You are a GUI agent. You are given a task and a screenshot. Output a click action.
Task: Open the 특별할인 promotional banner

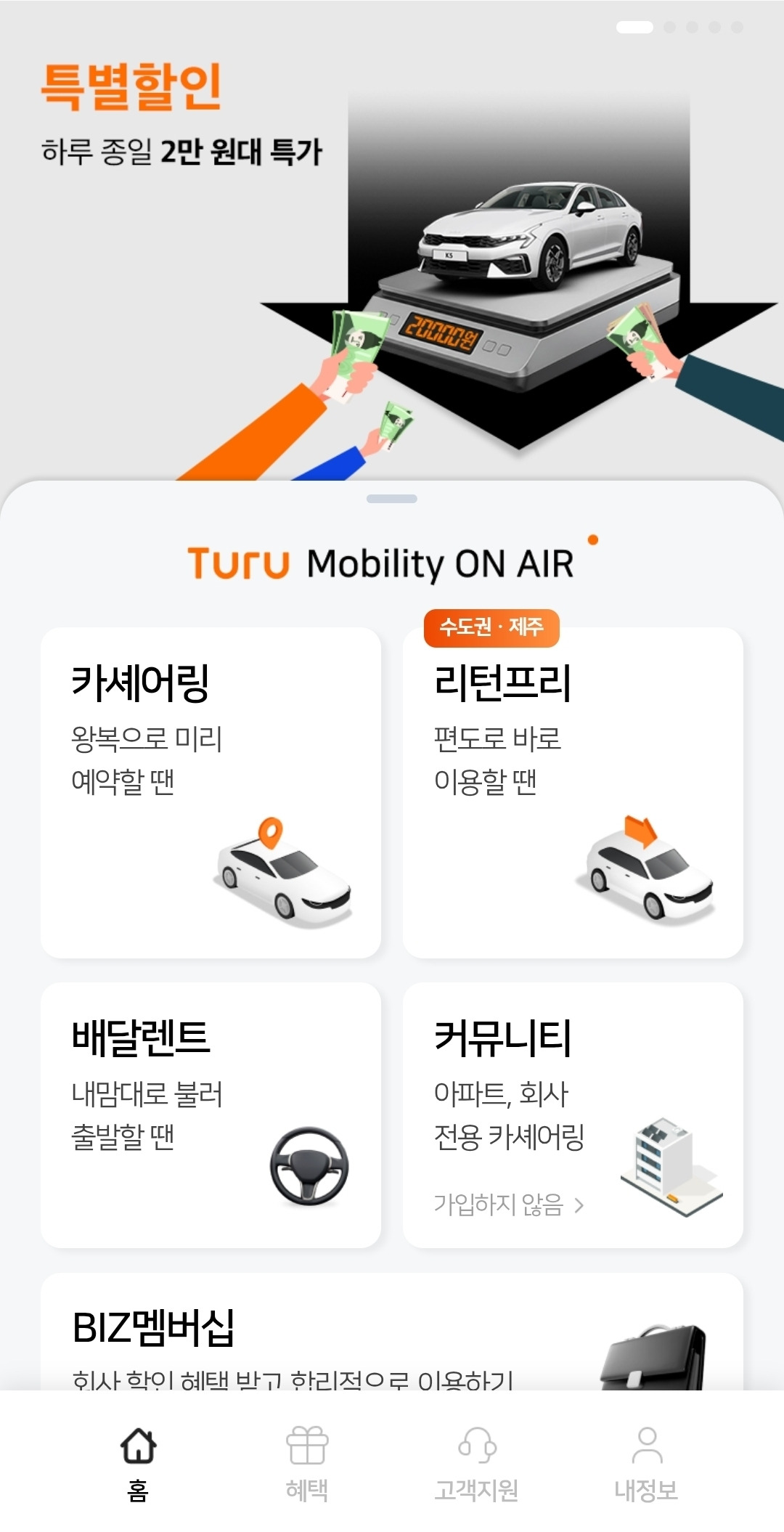click(x=392, y=240)
